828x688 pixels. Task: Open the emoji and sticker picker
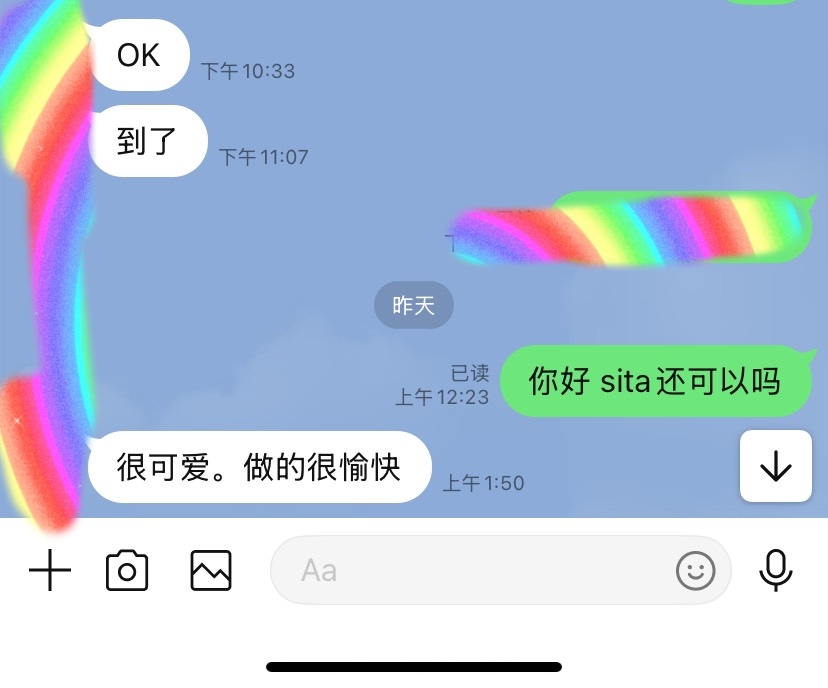point(696,571)
